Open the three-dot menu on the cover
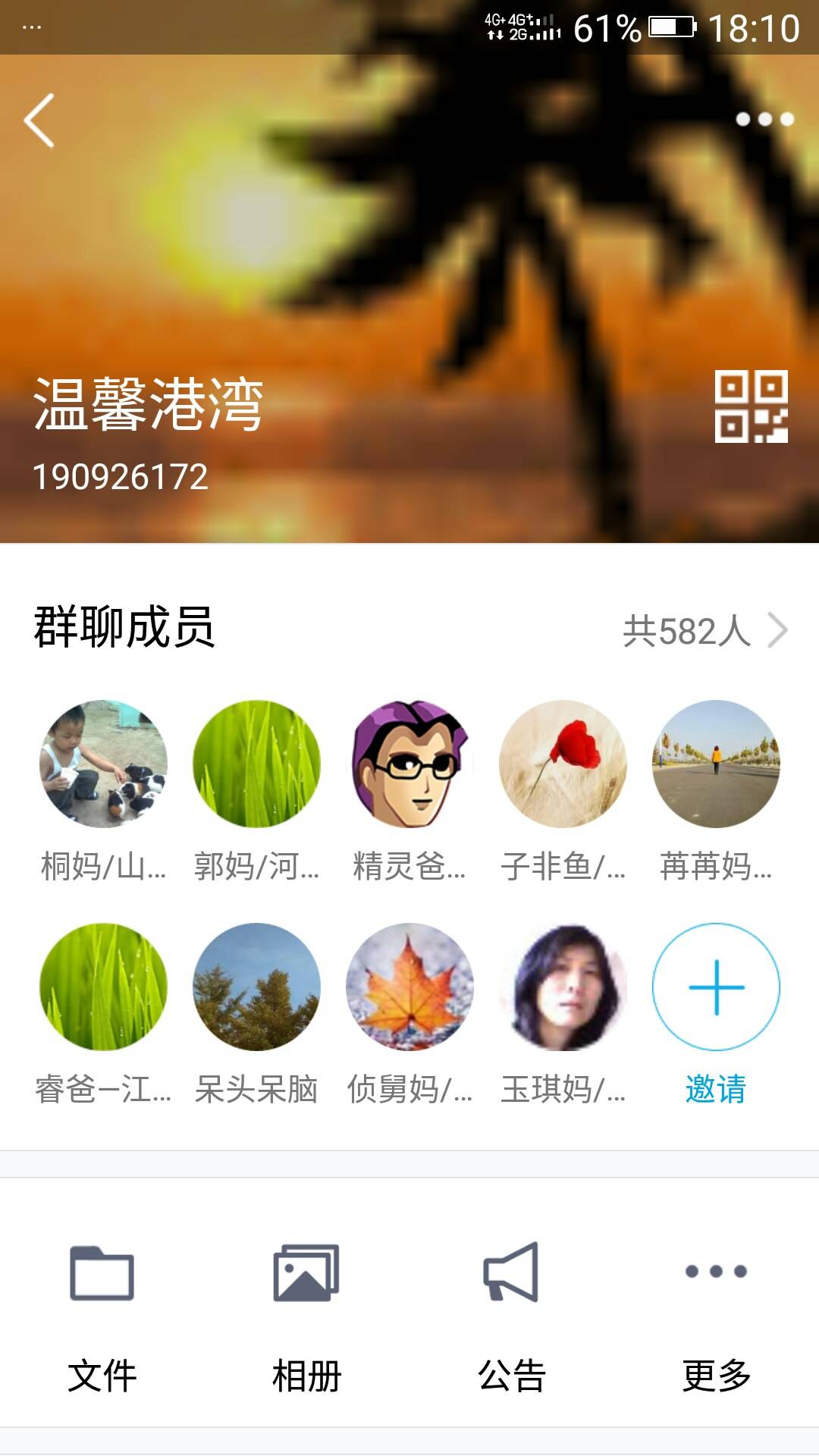Viewport: 819px width, 1456px height. pyautogui.click(x=764, y=119)
